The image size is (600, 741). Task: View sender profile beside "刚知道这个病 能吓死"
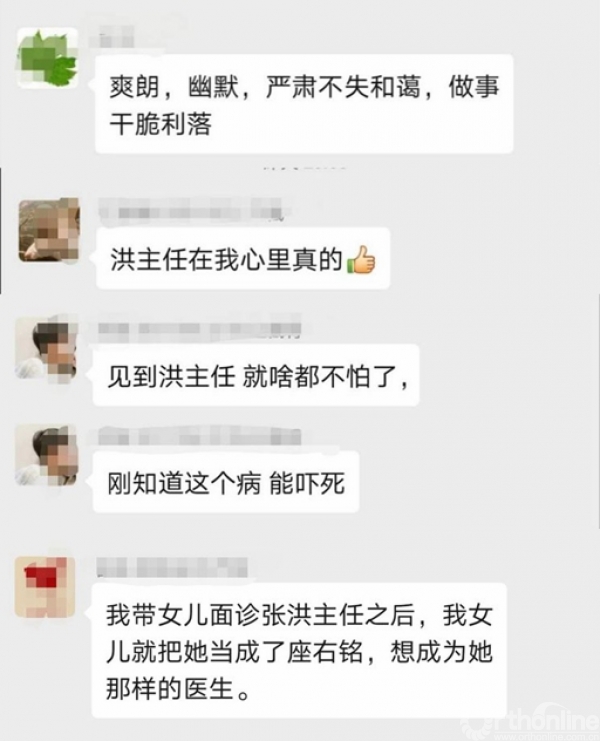pos(46,454)
